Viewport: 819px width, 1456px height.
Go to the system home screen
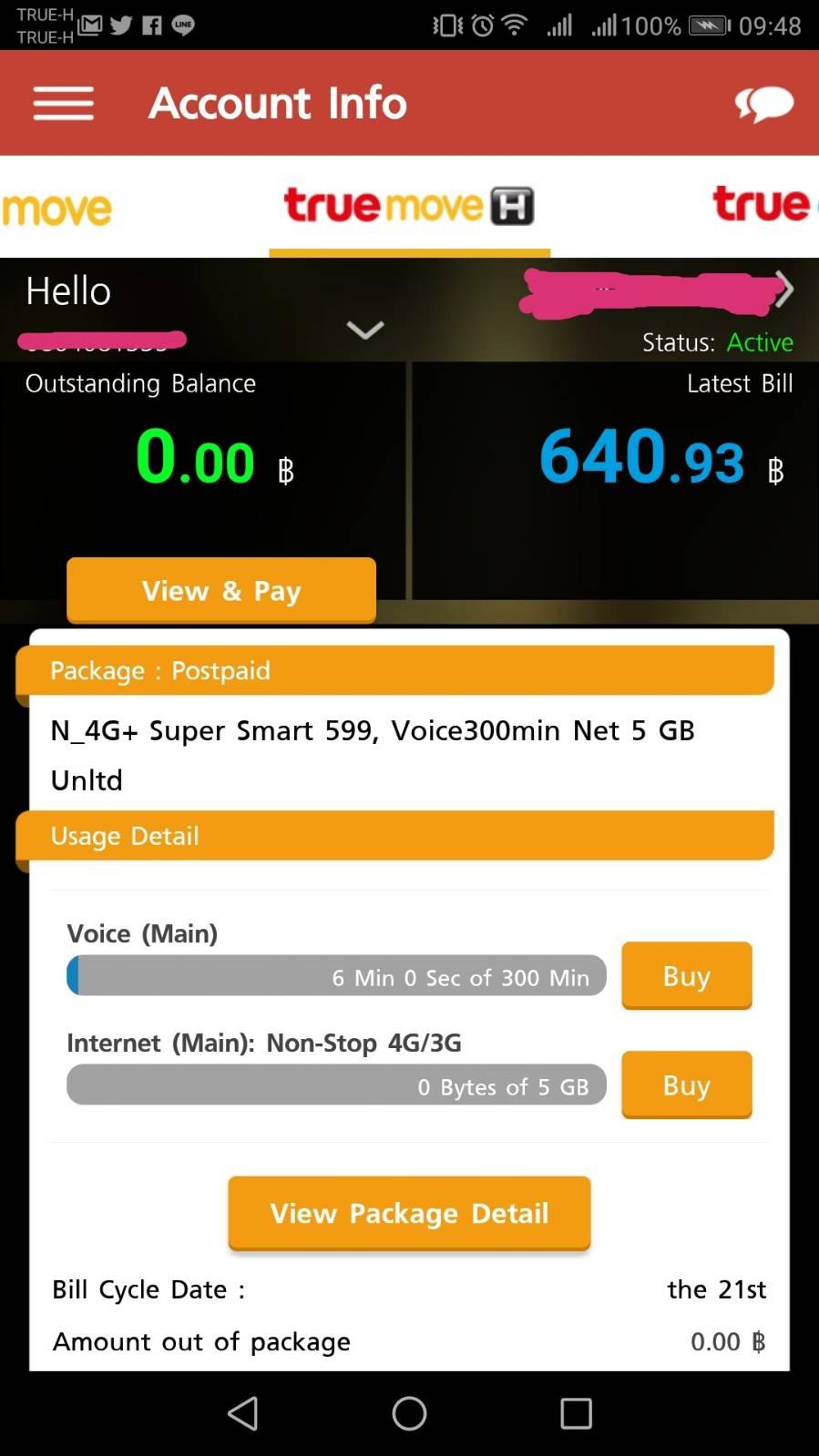[x=409, y=1413]
